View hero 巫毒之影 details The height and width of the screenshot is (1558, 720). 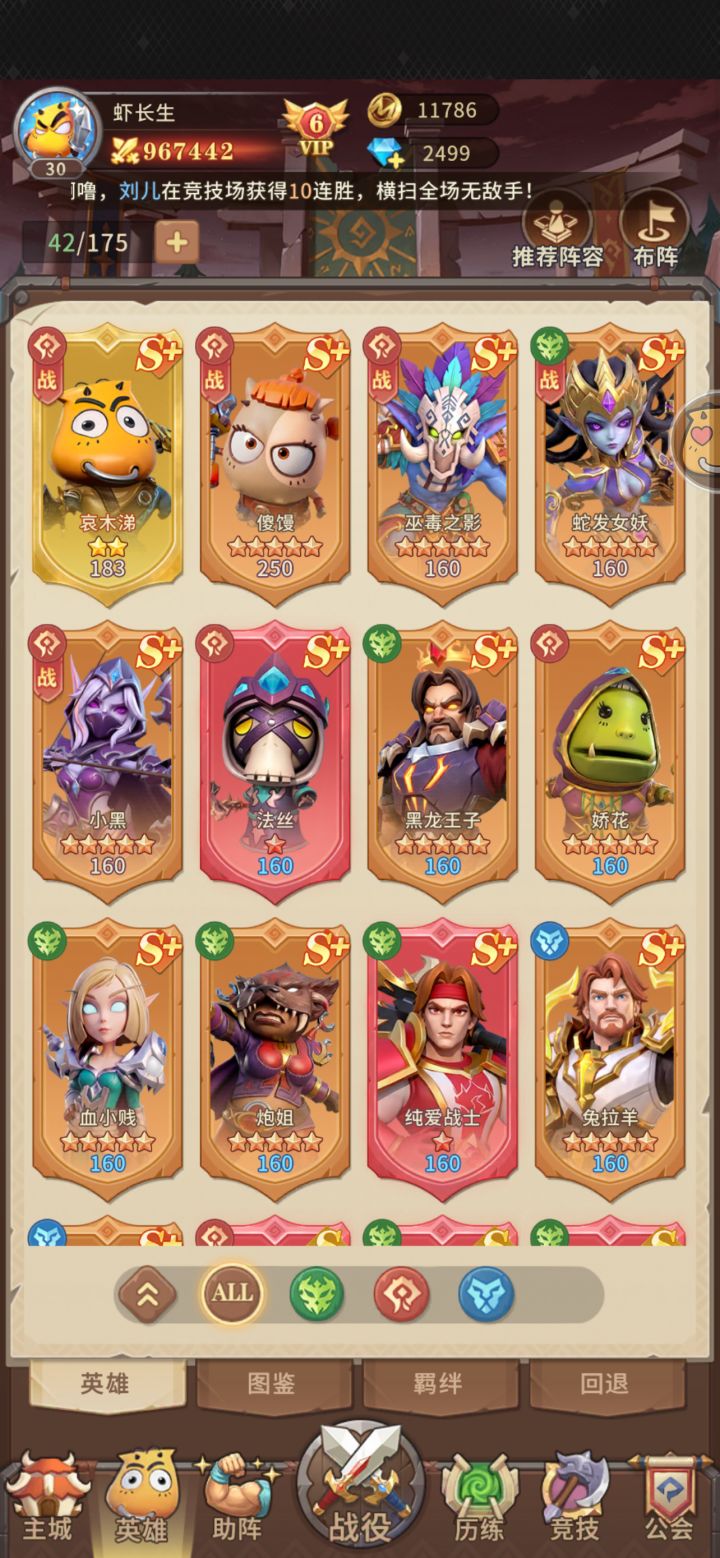point(442,455)
